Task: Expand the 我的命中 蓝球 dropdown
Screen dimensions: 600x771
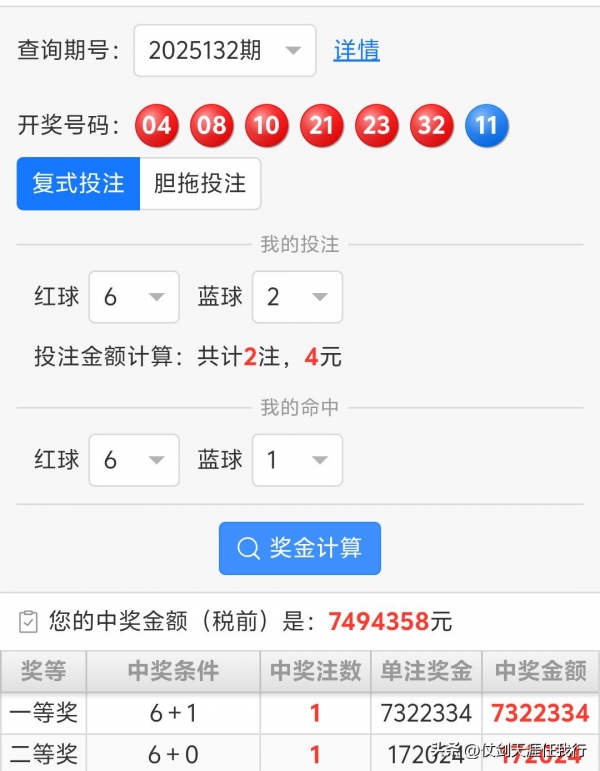Action: [297, 460]
